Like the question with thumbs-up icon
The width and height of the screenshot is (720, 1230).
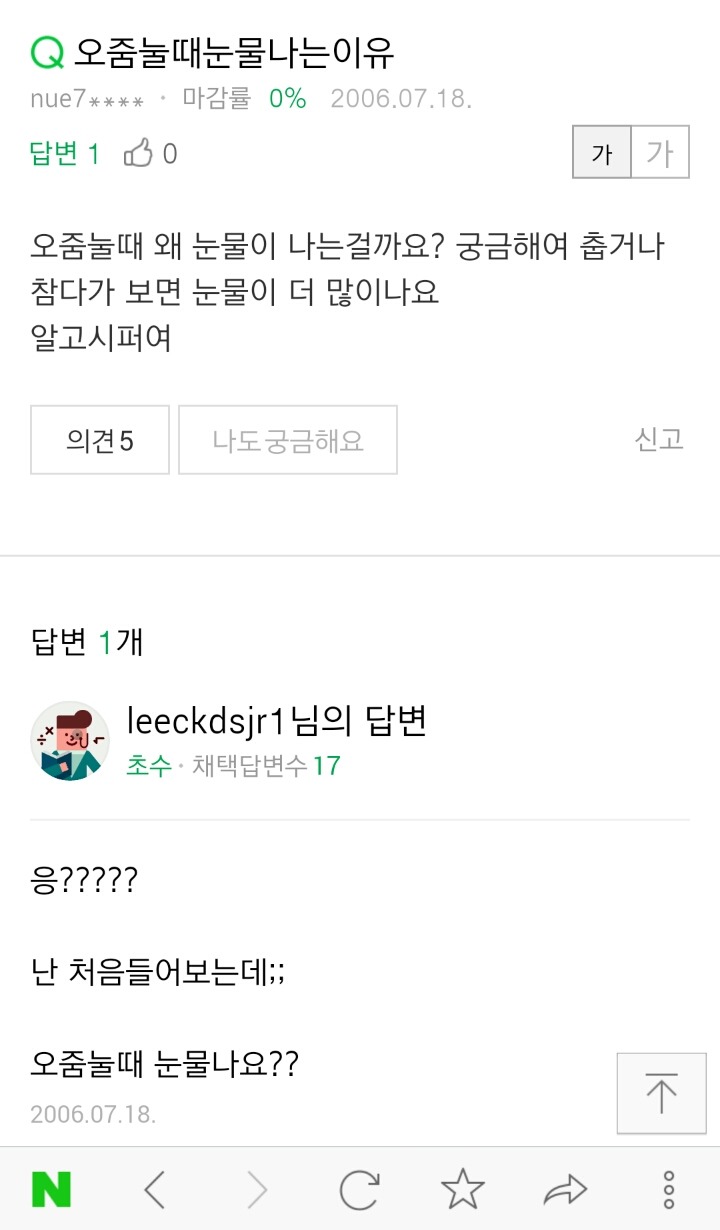138,154
